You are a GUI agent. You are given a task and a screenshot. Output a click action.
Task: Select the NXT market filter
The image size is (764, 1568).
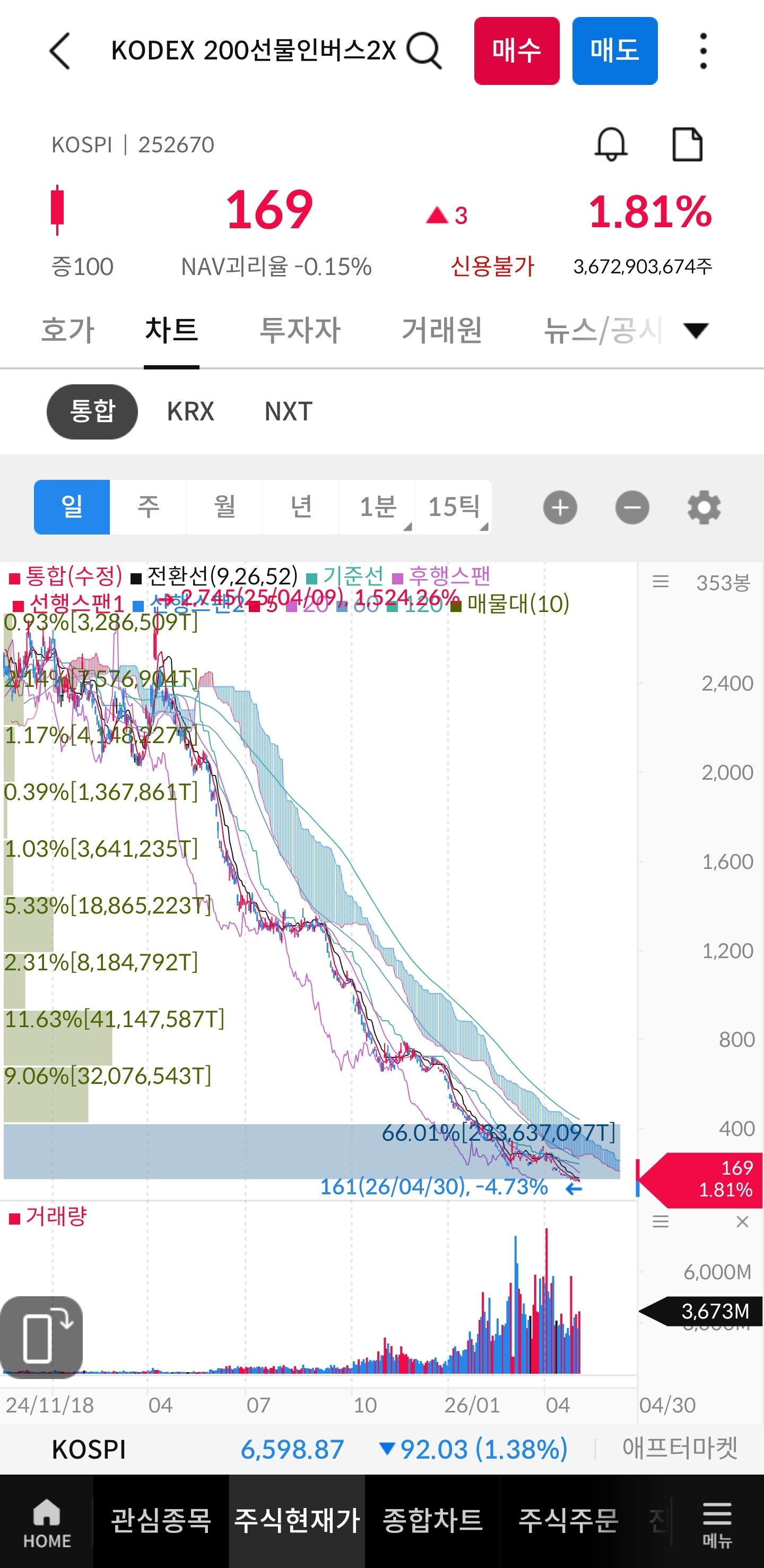coord(288,411)
